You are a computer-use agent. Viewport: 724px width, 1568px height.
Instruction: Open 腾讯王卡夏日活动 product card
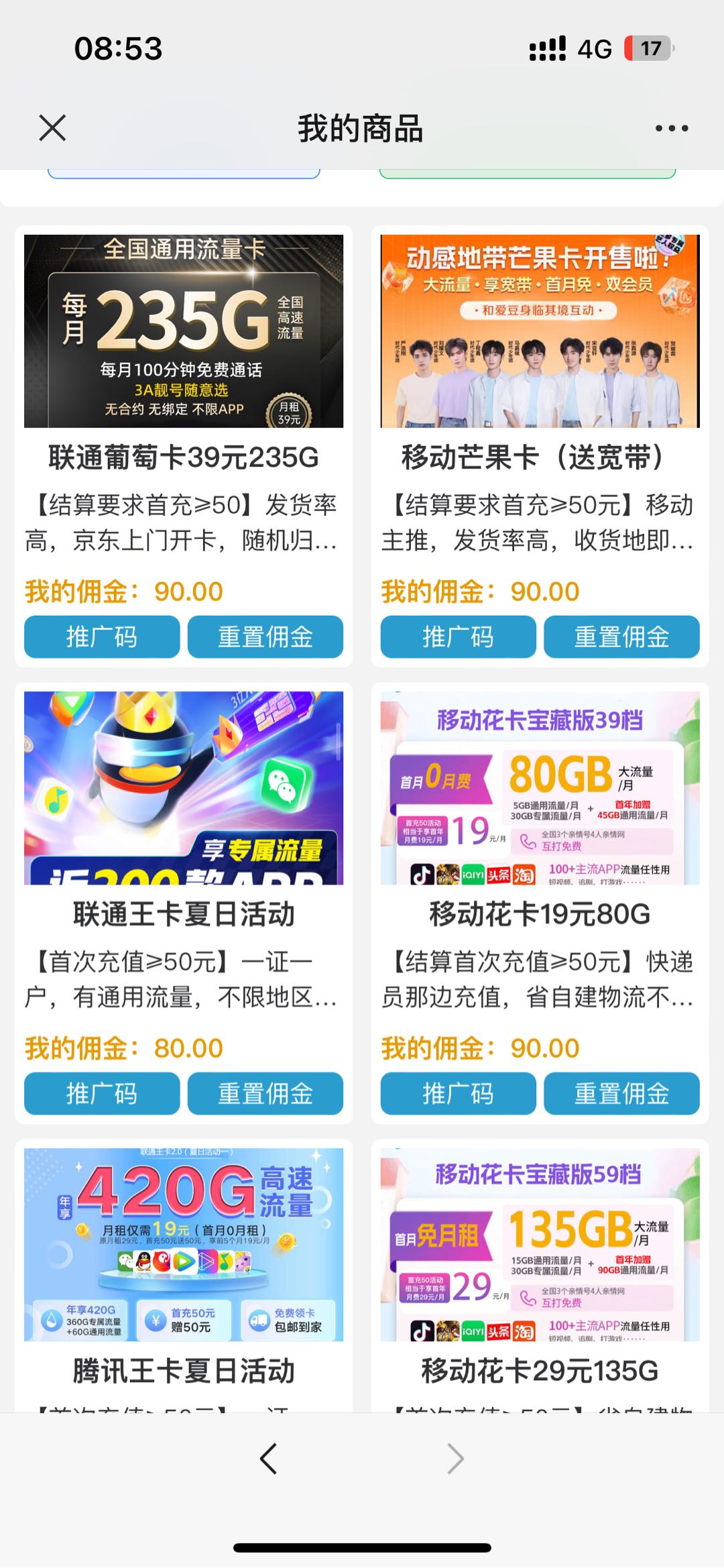pyautogui.click(x=183, y=1245)
